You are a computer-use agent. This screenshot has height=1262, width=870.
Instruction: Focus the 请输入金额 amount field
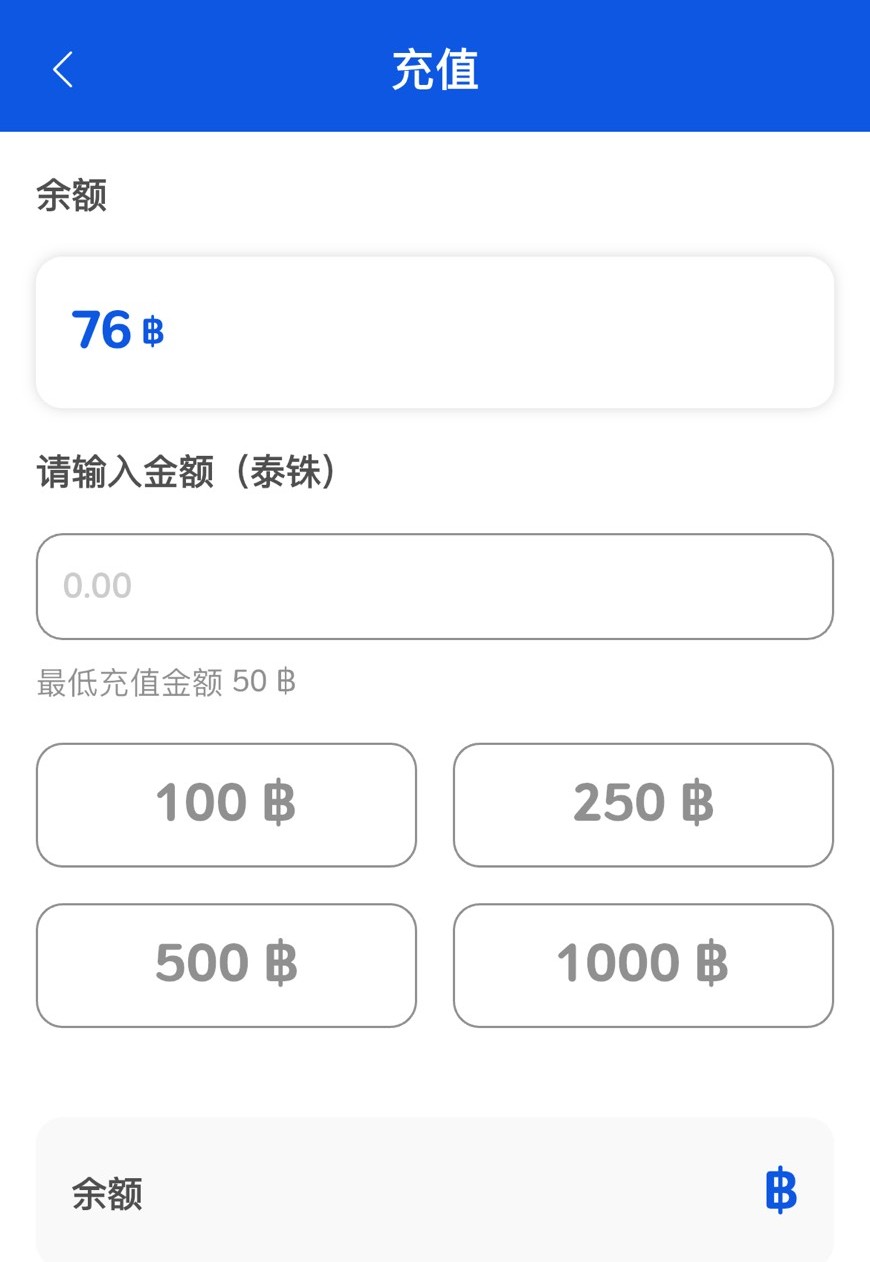coord(434,586)
